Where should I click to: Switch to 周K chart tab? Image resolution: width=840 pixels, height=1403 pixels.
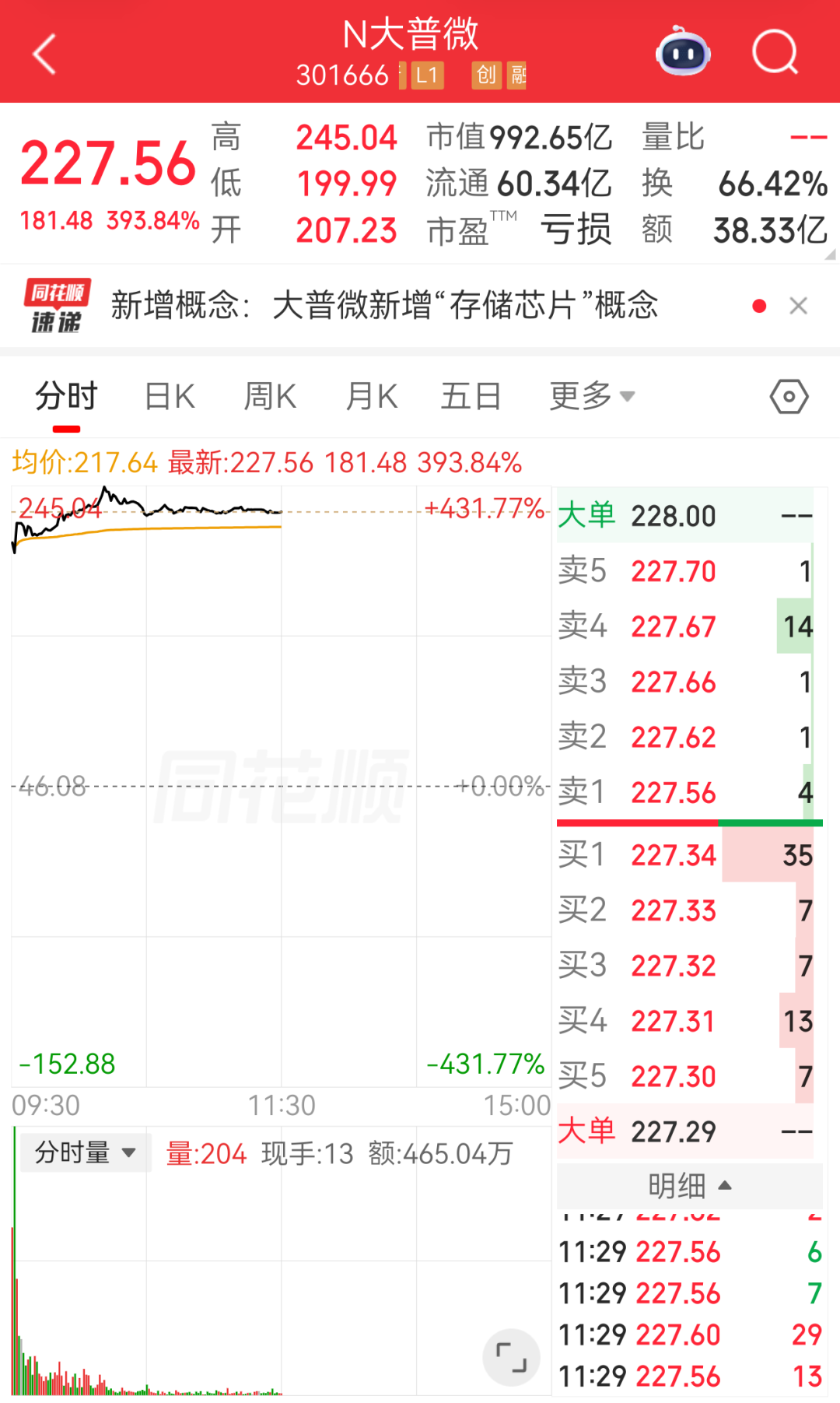pos(270,396)
